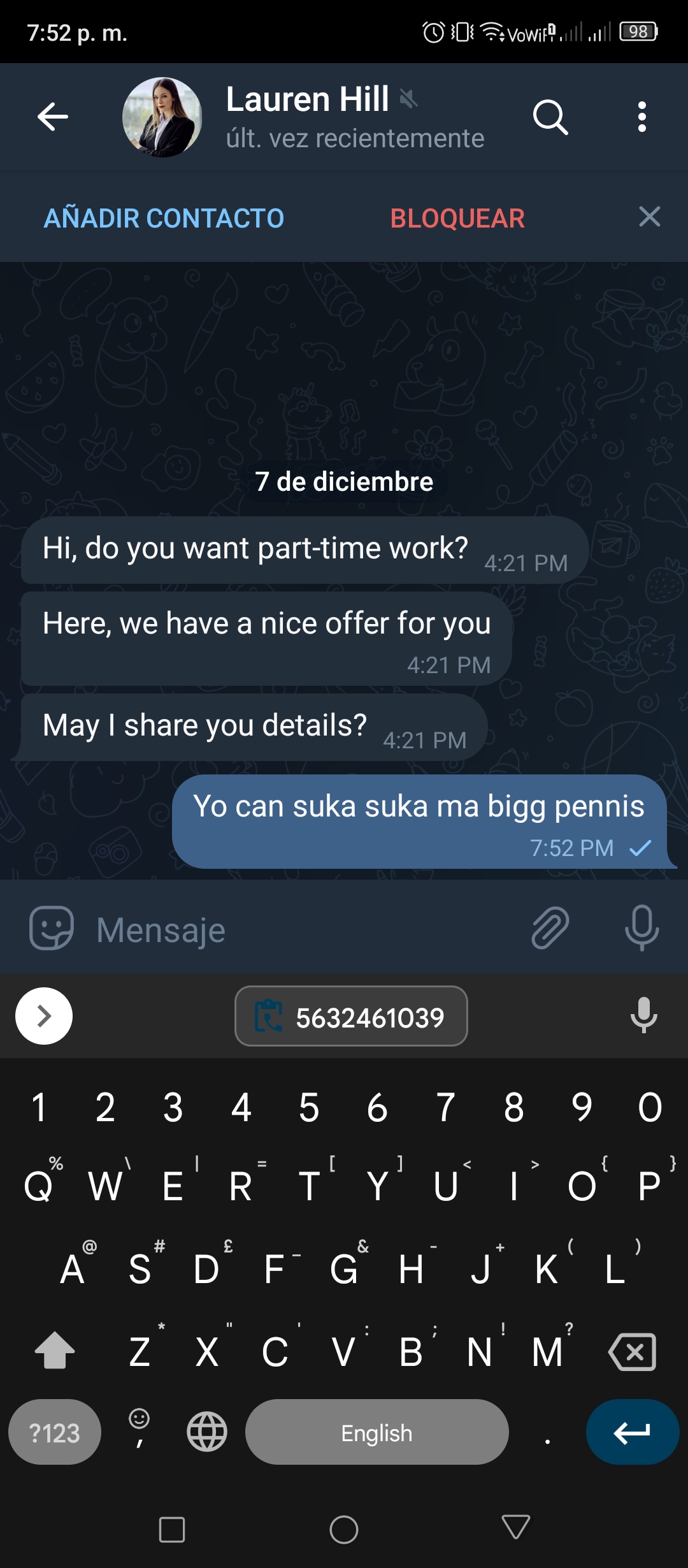
Task: Open the sticker and emoji panel
Action: [52, 928]
